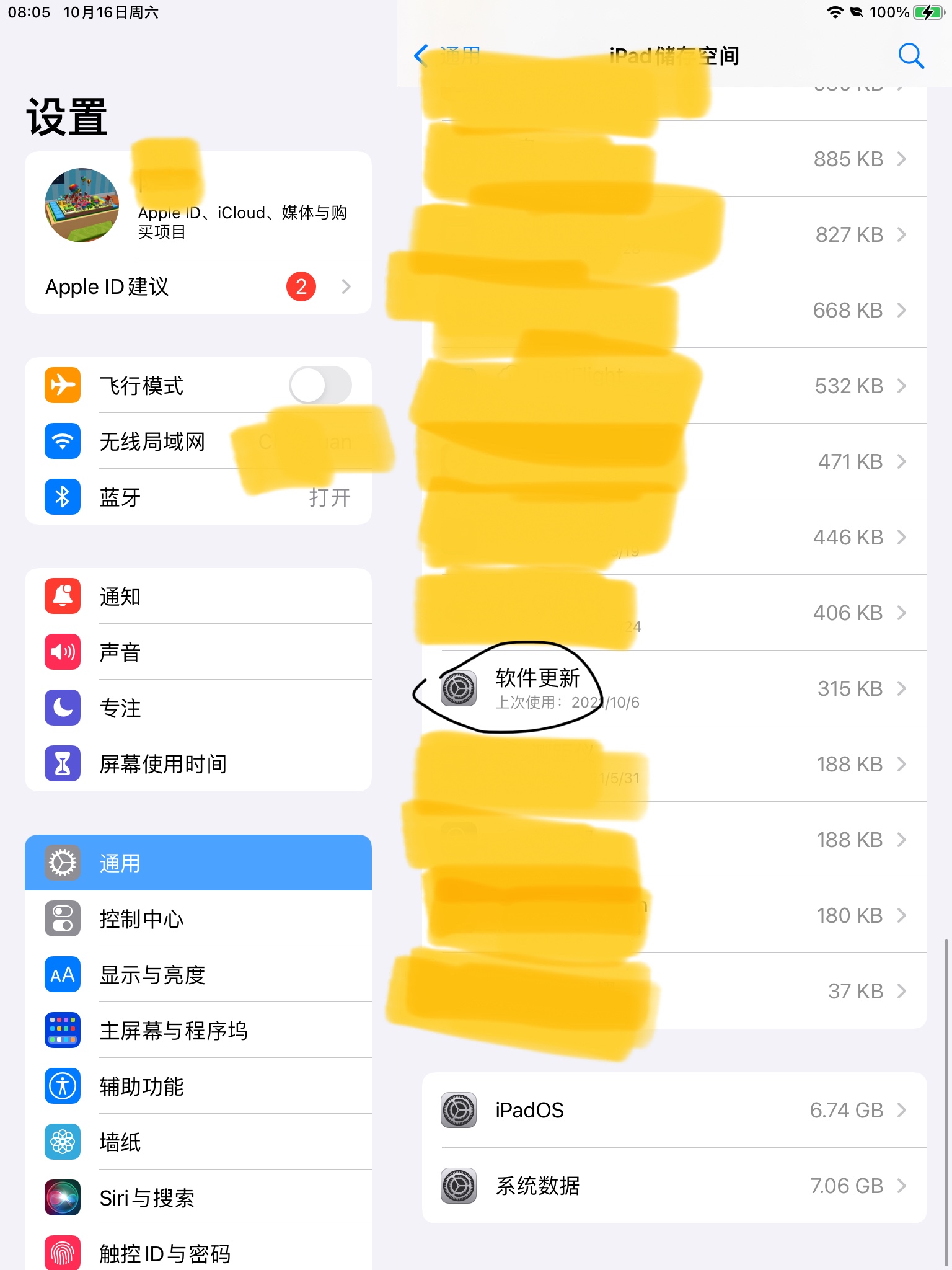This screenshot has width=952, height=1270.
Task: Open Siri与搜索 settings
Action: pyautogui.click(x=198, y=1198)
